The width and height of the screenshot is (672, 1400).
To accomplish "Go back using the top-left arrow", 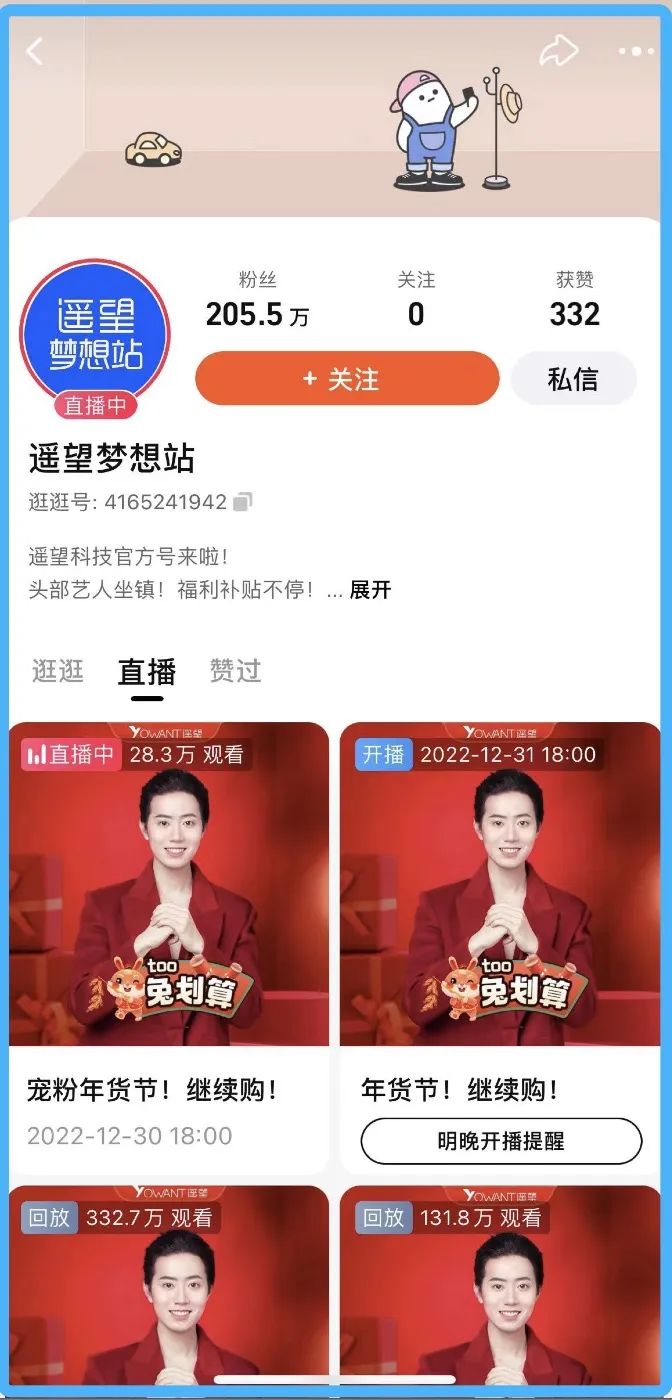I will 36,52.
